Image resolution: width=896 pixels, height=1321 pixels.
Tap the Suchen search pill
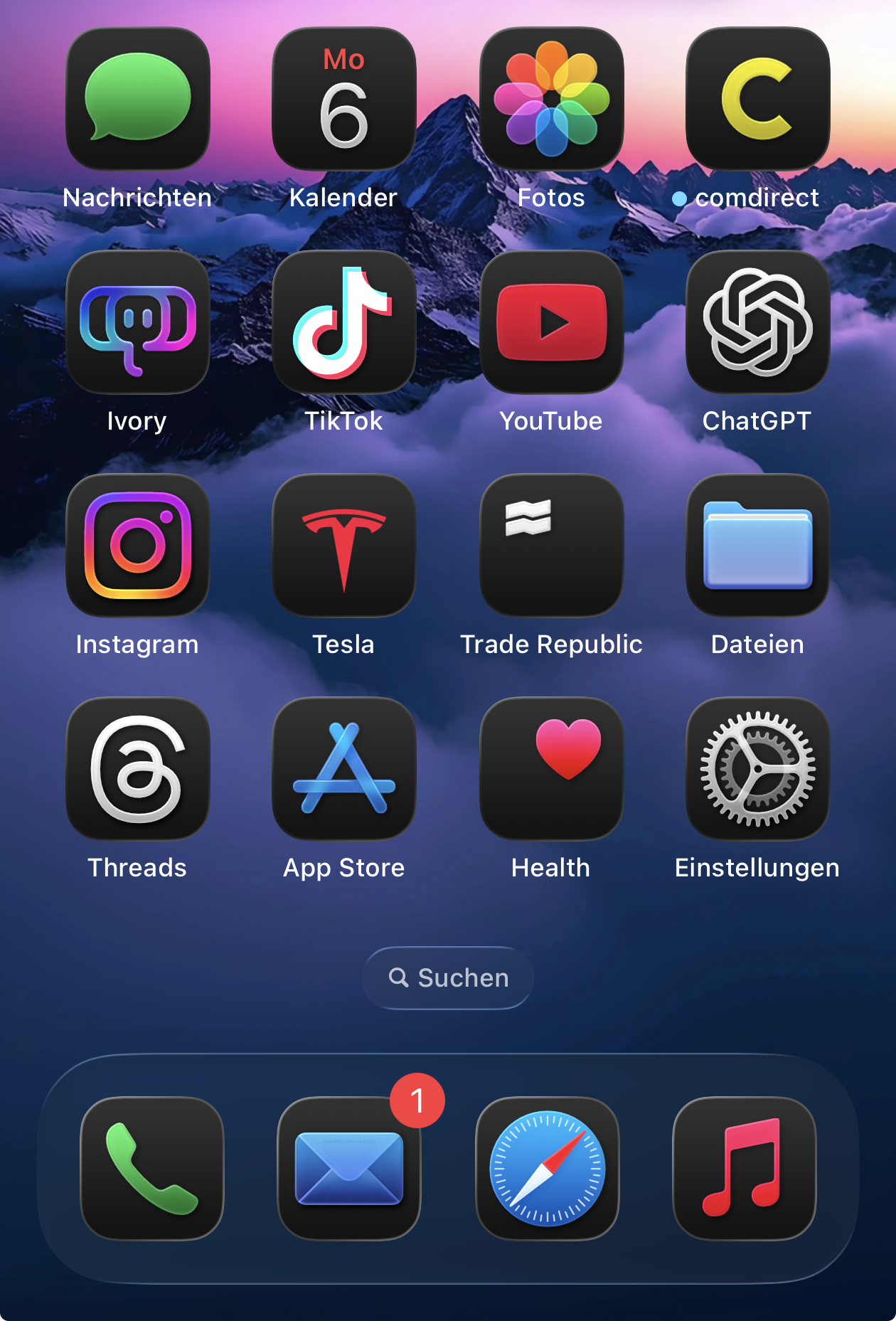[448, 977]
